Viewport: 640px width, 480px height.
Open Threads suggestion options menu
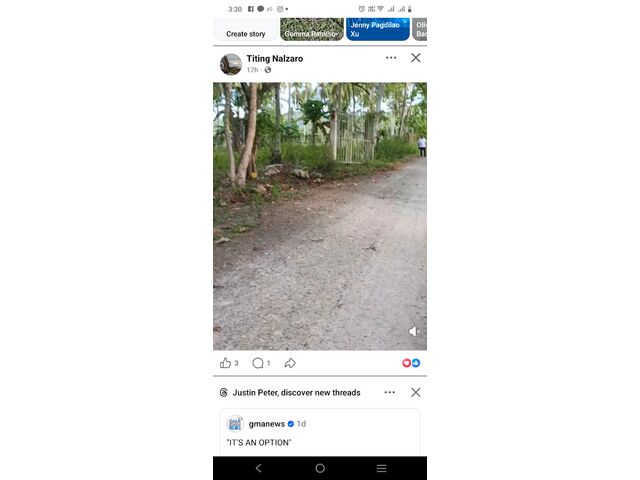(x=390, y=392)
